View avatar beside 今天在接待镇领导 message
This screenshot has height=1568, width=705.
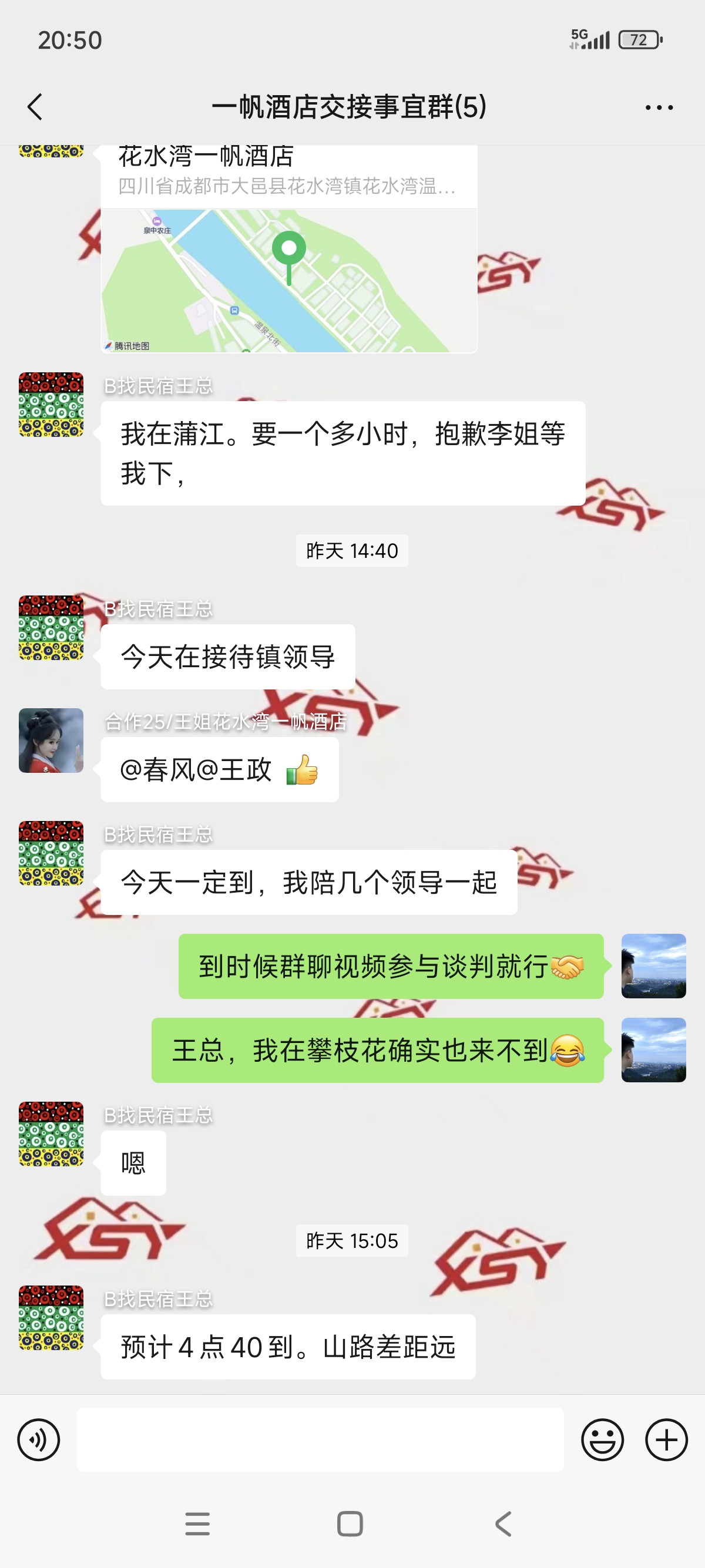51,628
